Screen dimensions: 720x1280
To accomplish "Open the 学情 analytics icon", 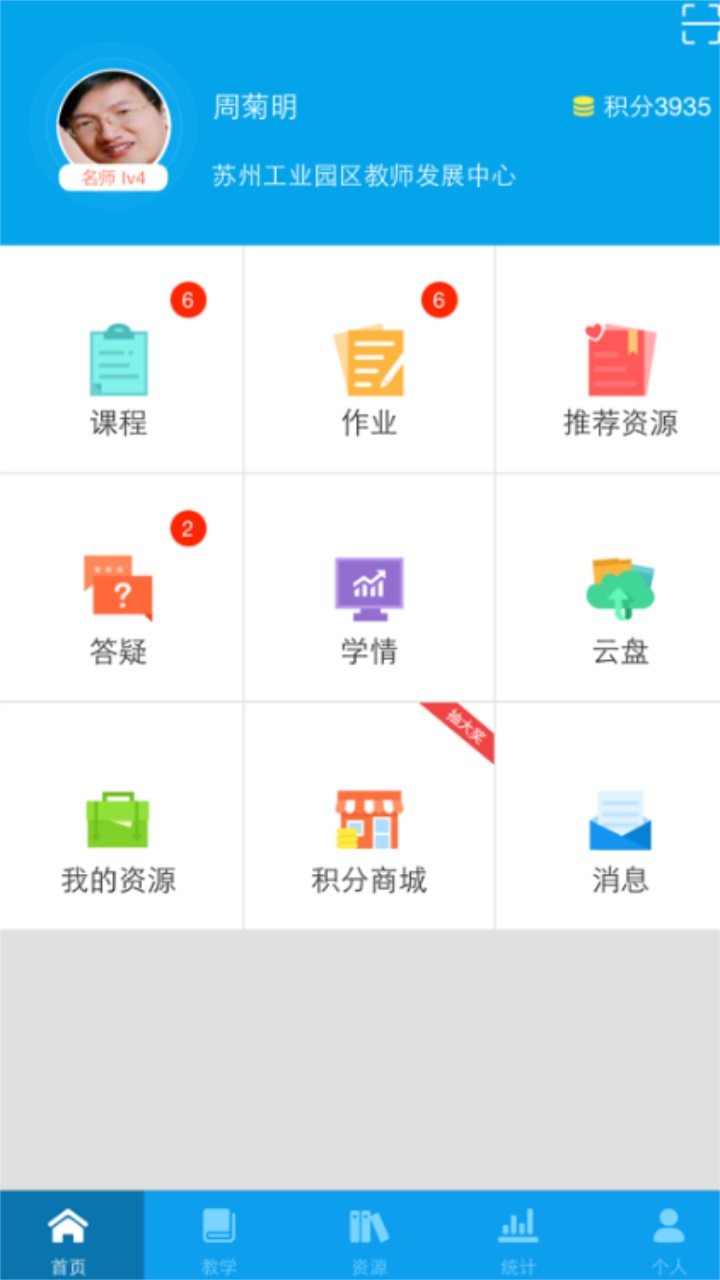I will click(x=369, y=592).
